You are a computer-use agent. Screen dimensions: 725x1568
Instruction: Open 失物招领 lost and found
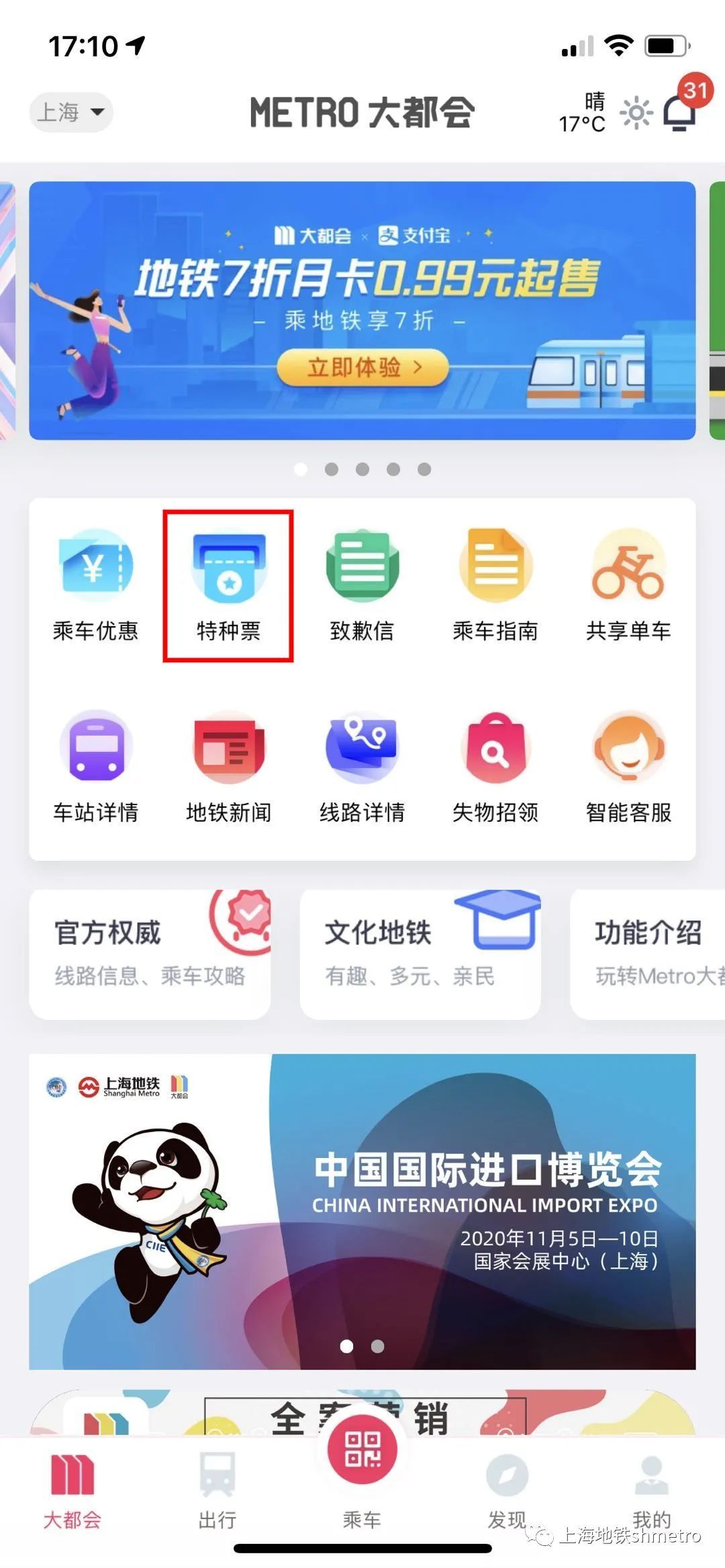pos(495,765)
